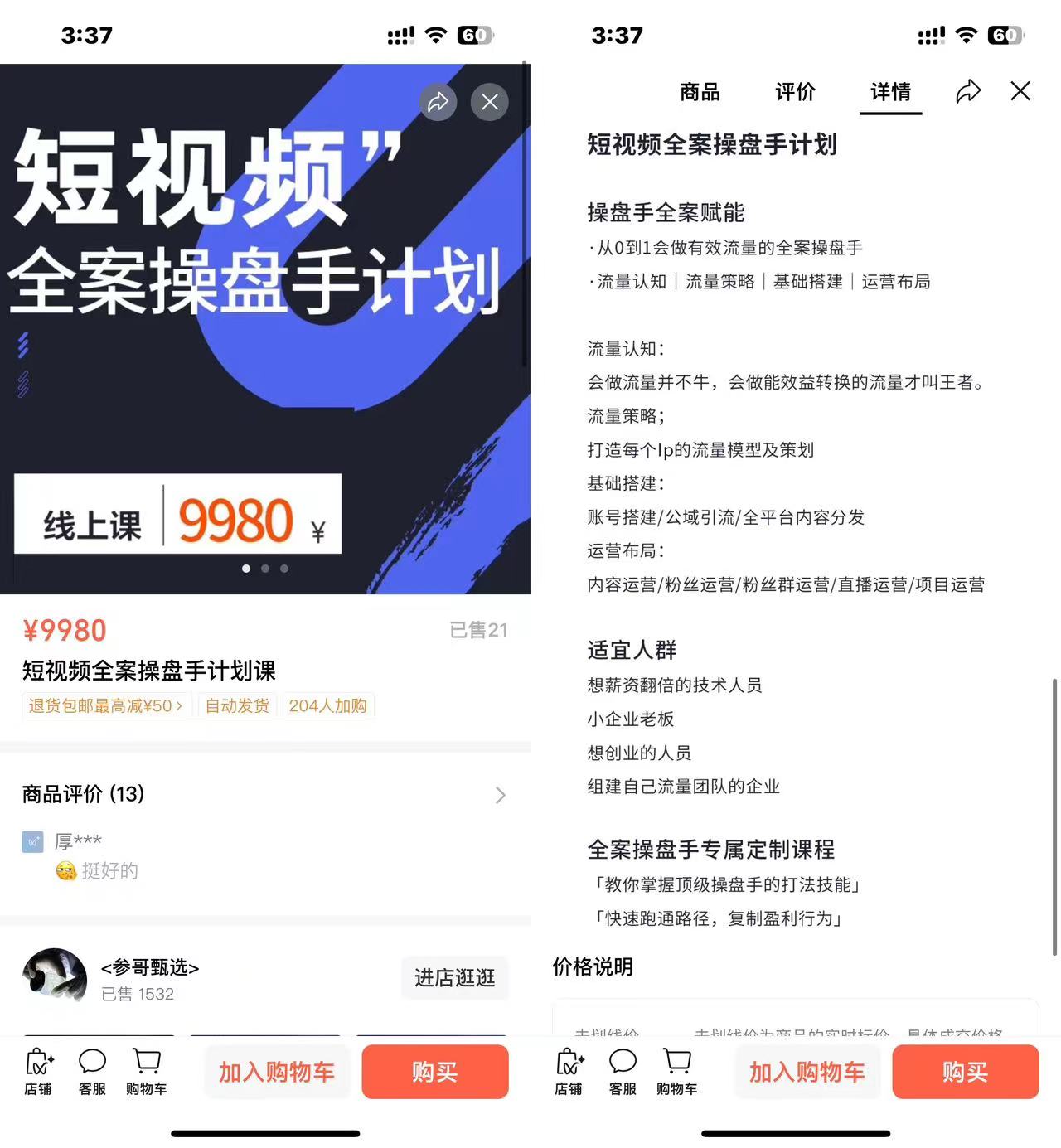The width and height of the screenshot is (1061, 1148).
Task: Open 购物车 on the product overview screen
Action: [x=147, y=1071]
